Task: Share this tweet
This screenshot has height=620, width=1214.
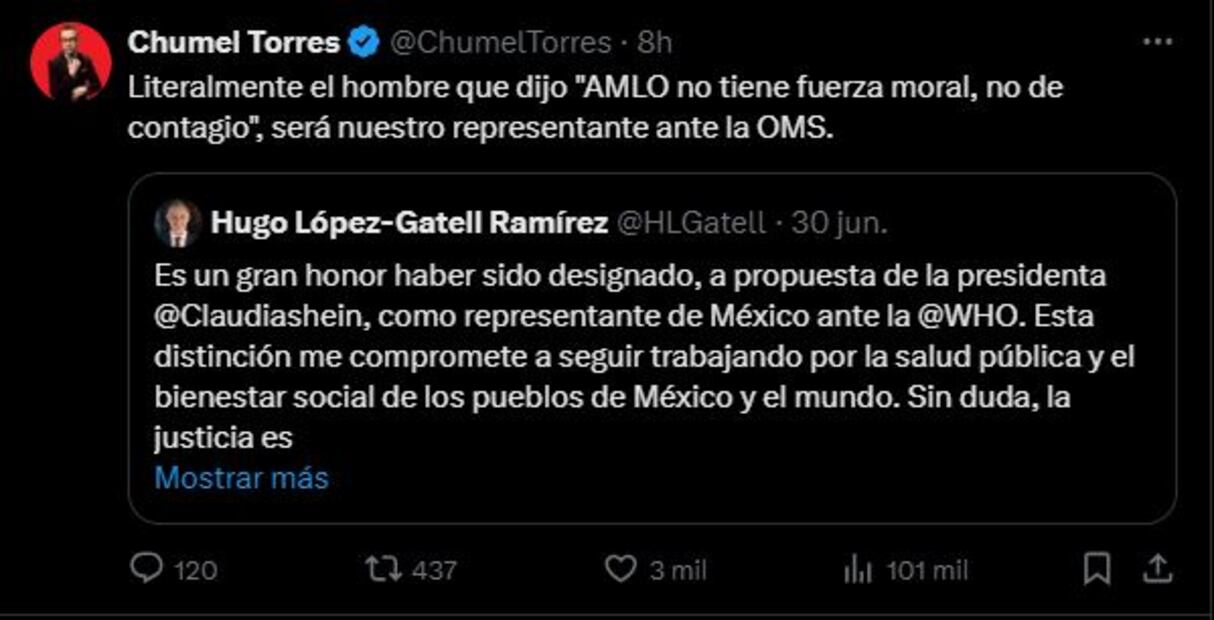Action: 1156,570
